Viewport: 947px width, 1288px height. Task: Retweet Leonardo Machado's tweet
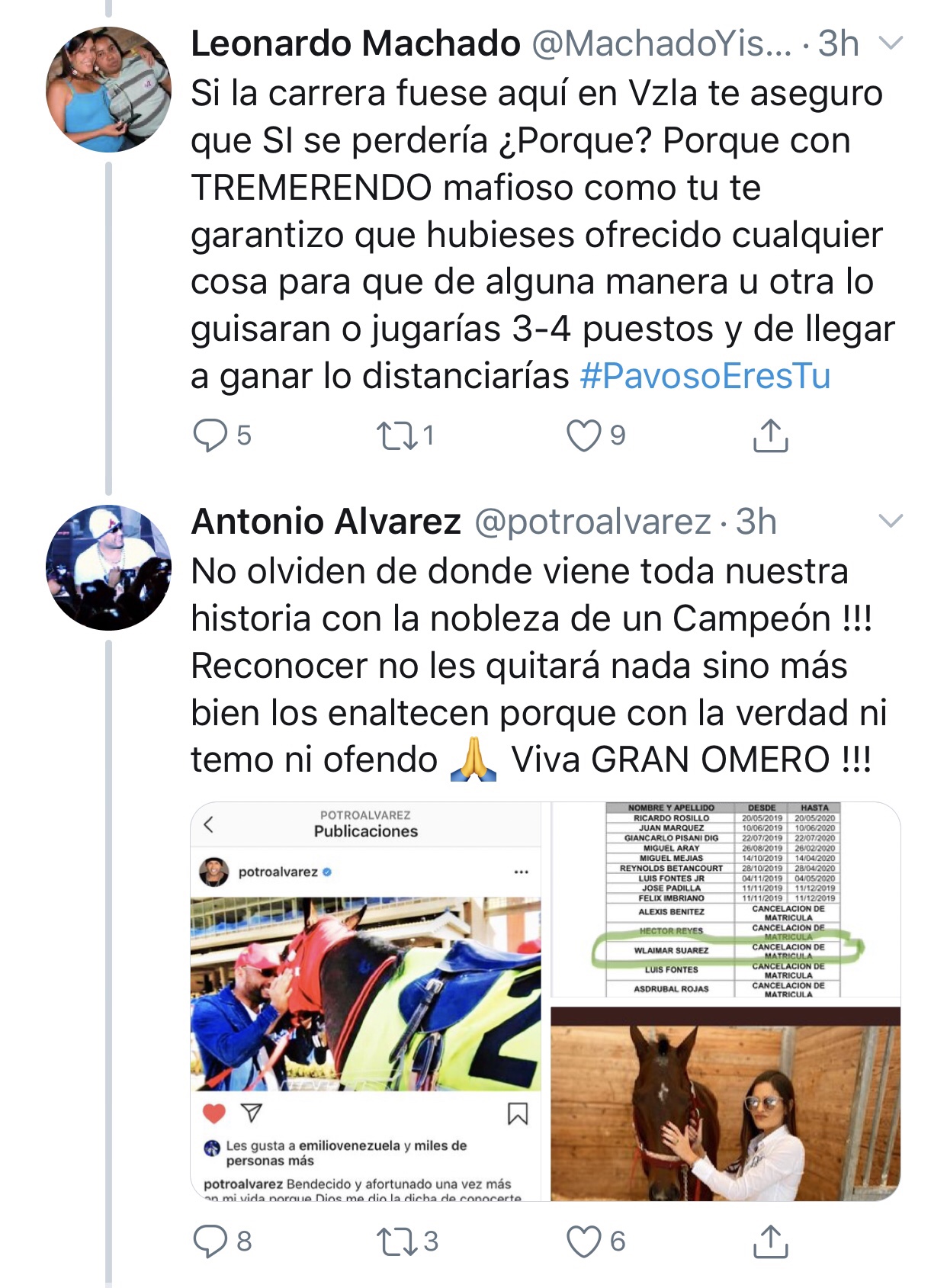point(397,435)
